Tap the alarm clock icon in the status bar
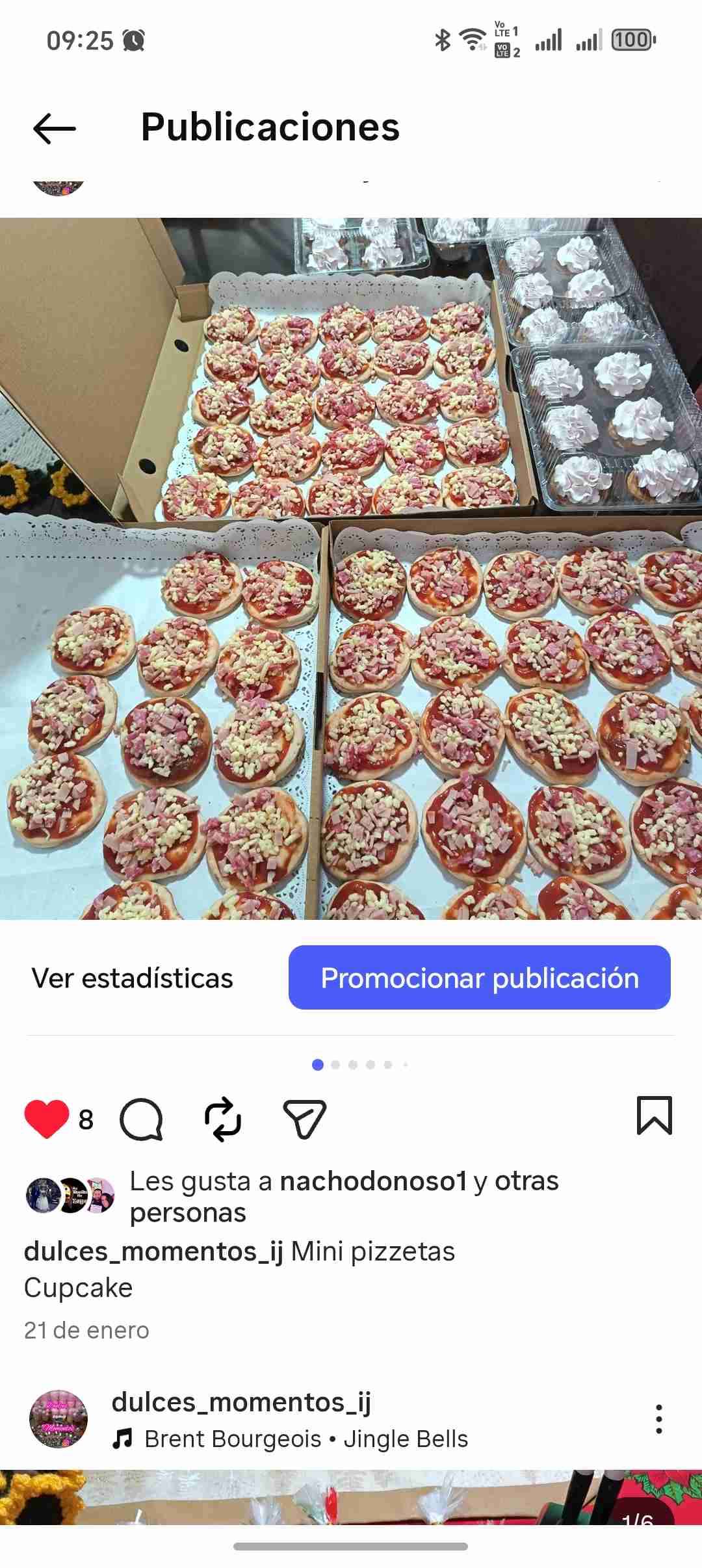Image resolution: width=702 pixels, height=1568 pixels. [x=132, y=41]
